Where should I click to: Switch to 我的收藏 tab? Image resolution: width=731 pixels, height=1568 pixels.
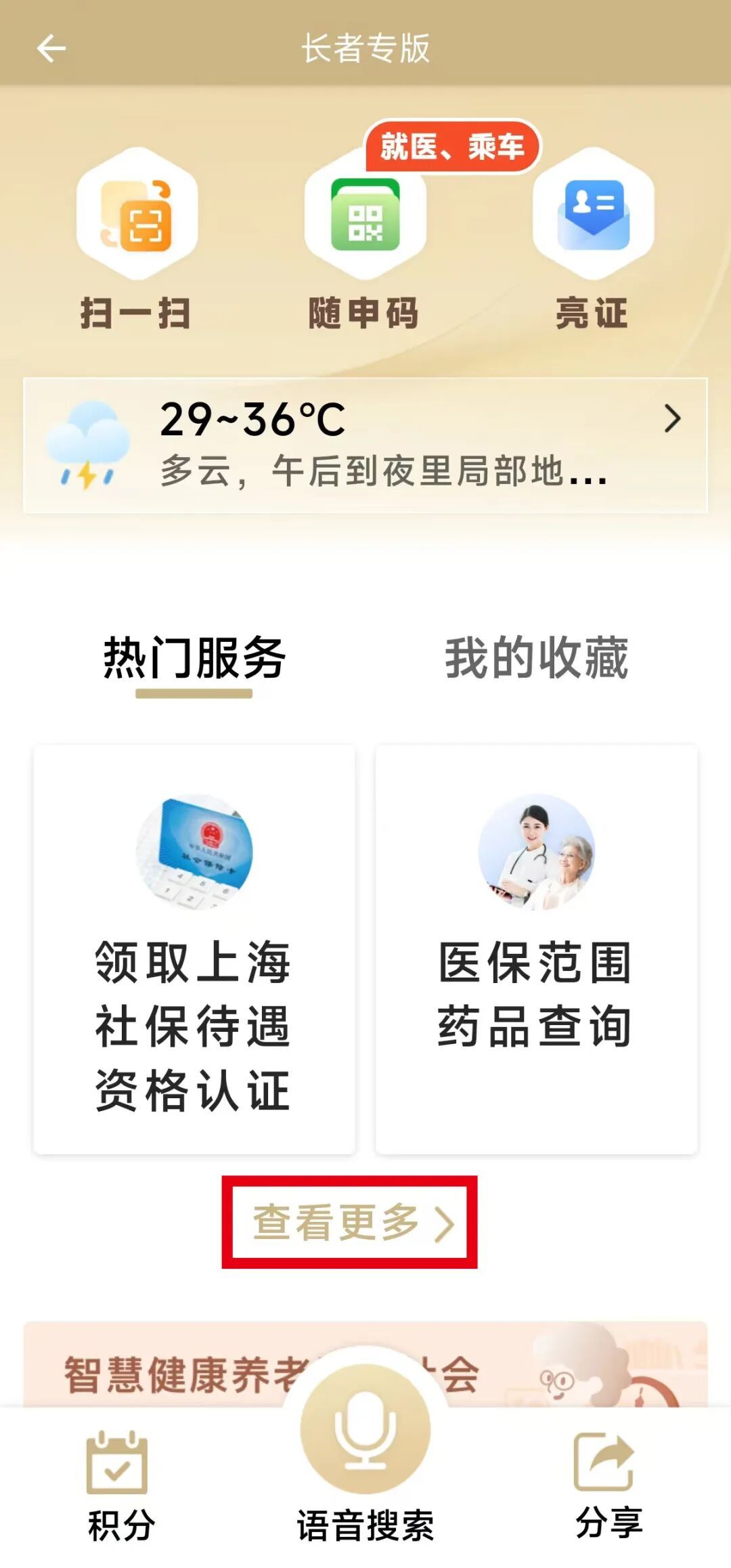coord(536,658)
